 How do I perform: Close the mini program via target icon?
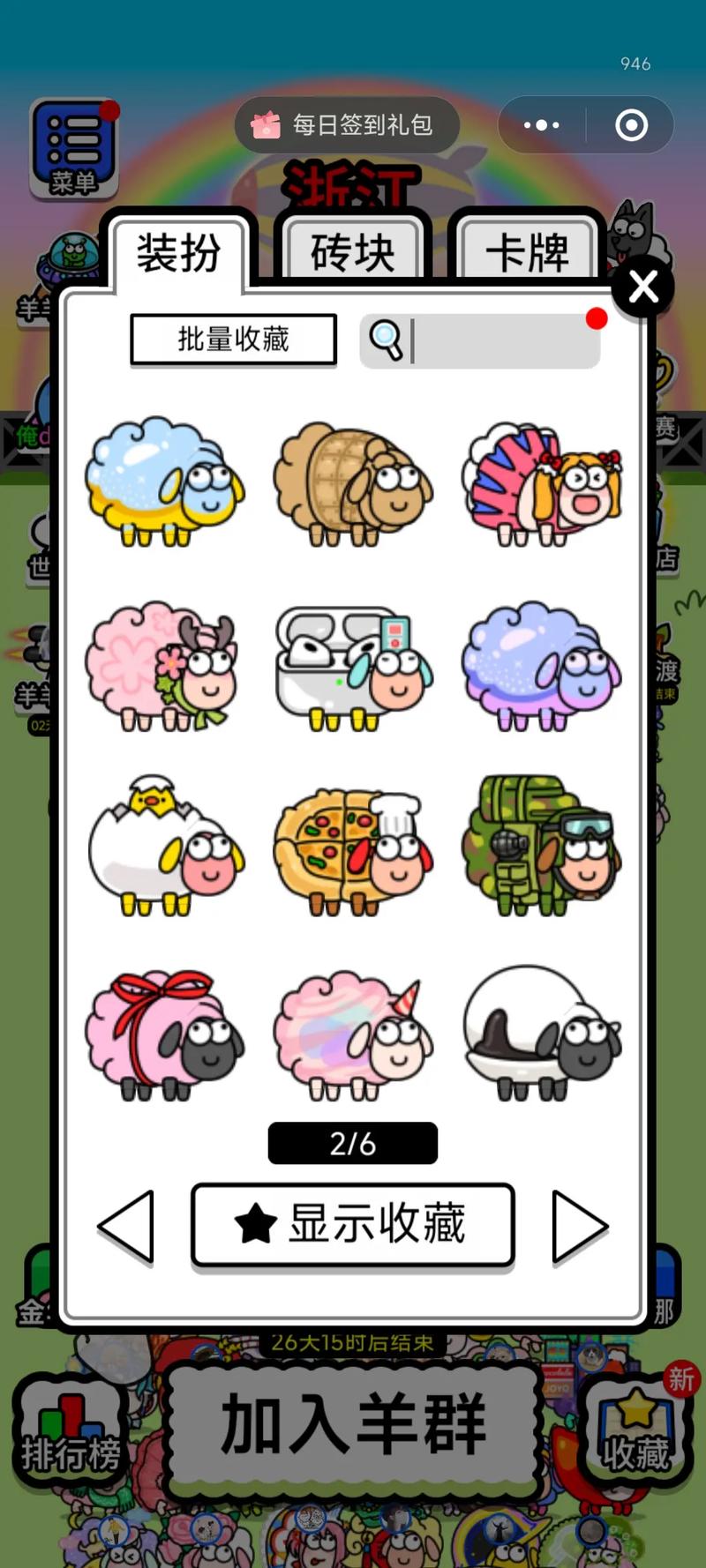tap(631, 125)
